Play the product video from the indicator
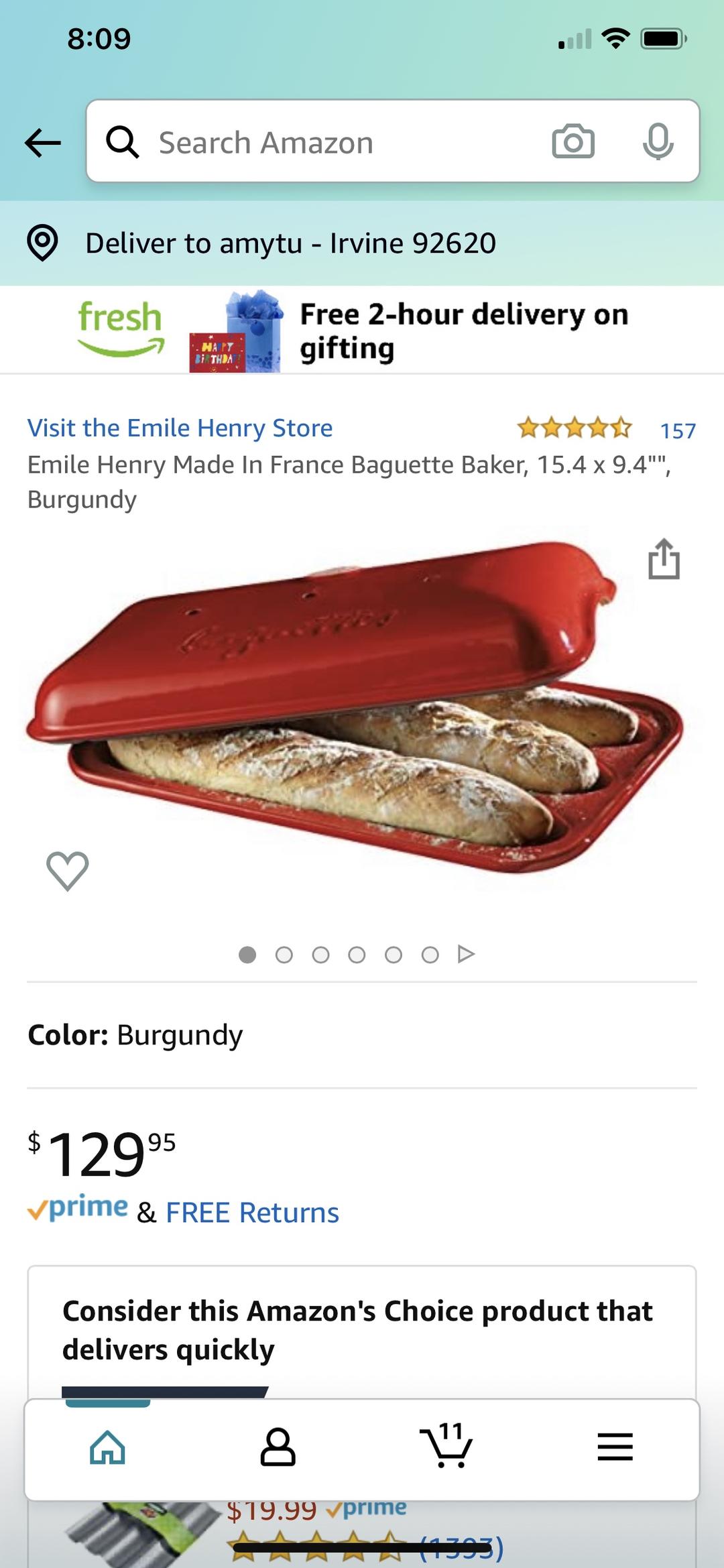 click(466, 954)
